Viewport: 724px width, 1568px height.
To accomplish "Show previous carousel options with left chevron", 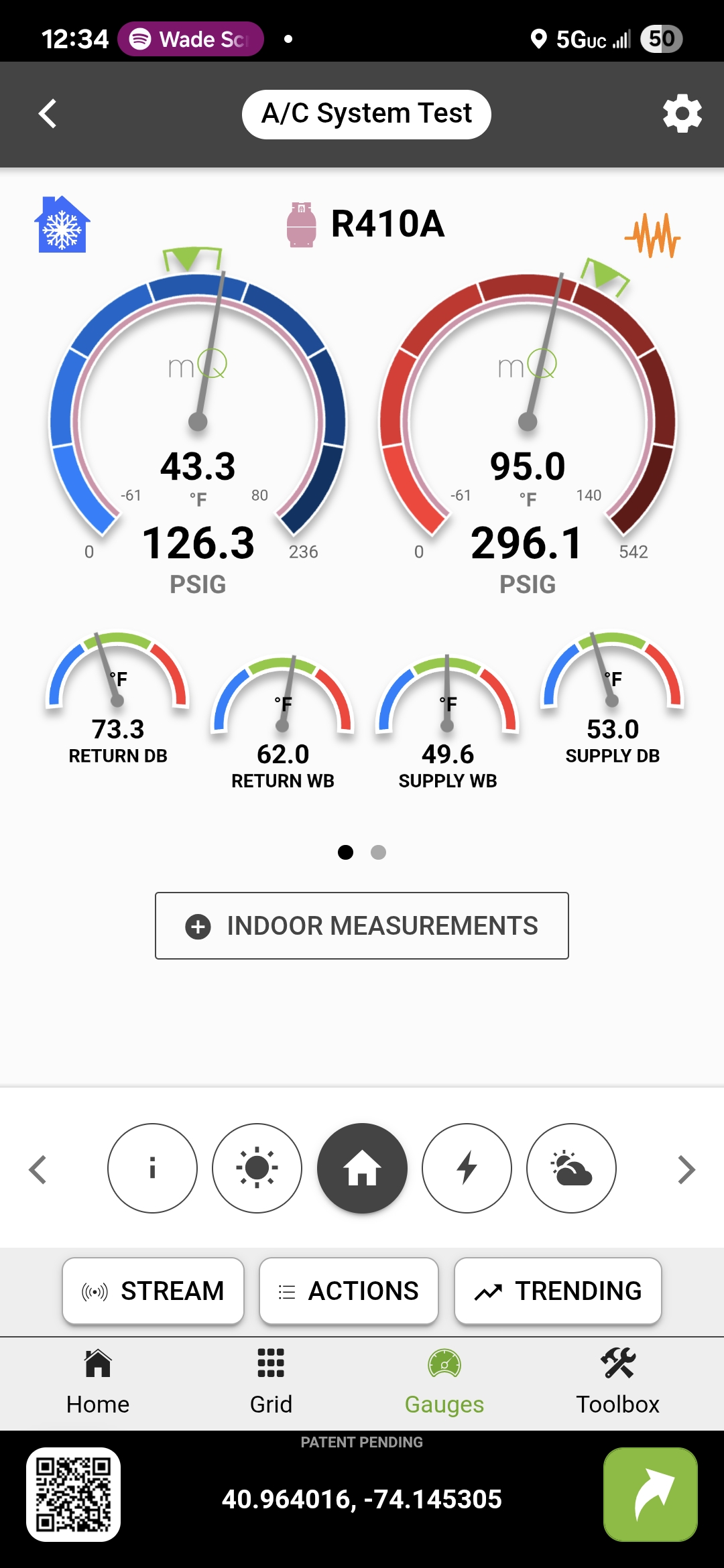I will pos(38,1170).
